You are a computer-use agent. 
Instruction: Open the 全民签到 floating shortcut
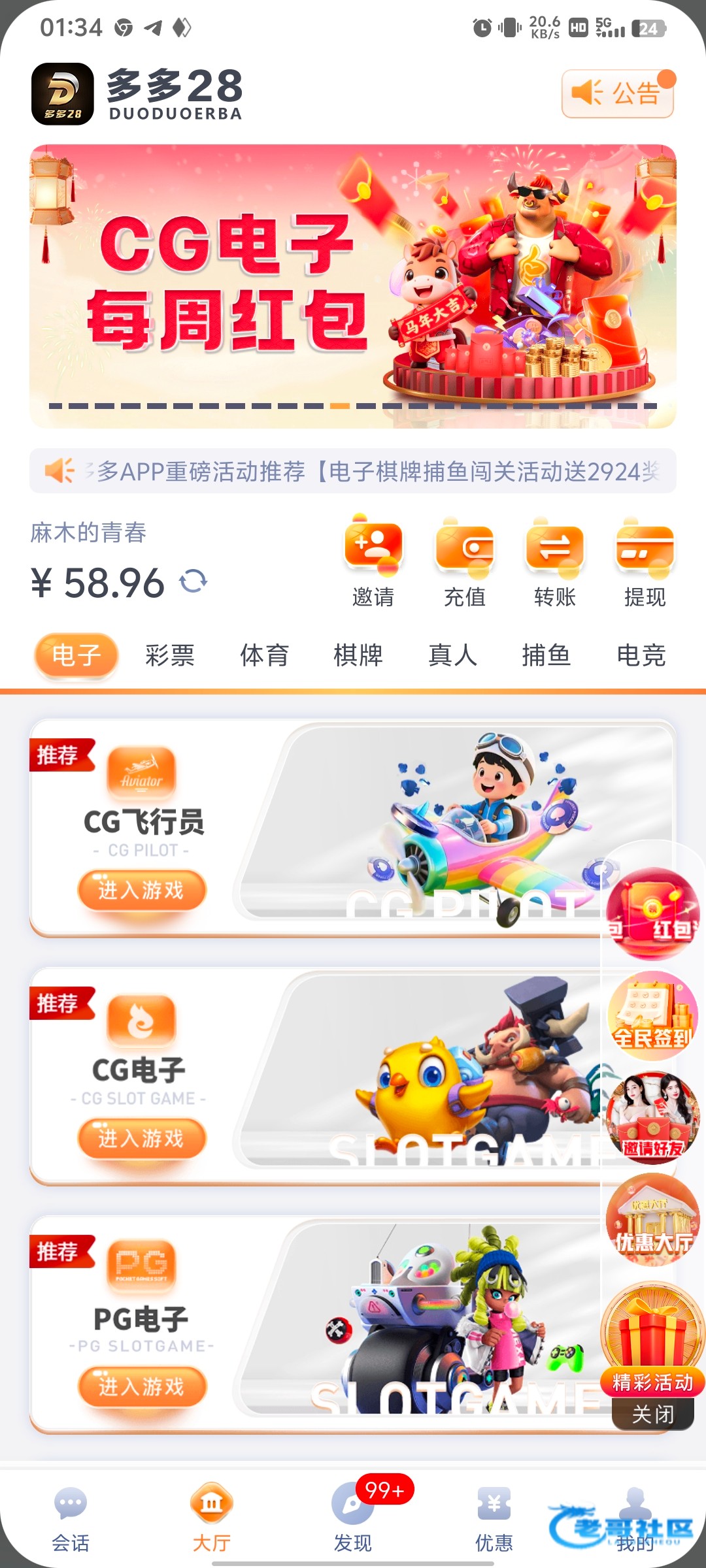click(652, 1017)
